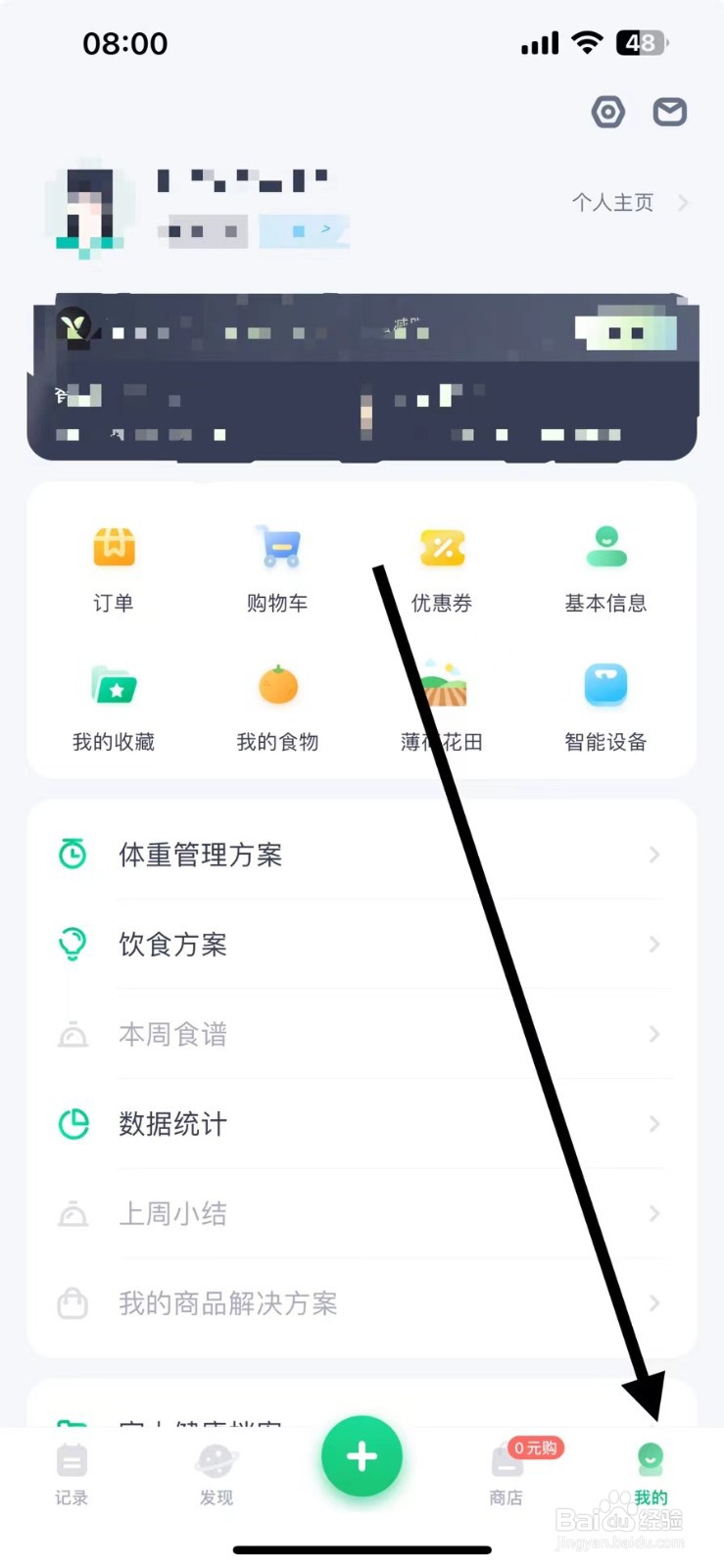Expand the 上周小结 row chevron
724x1568 pixels.
coord(654,1213)
